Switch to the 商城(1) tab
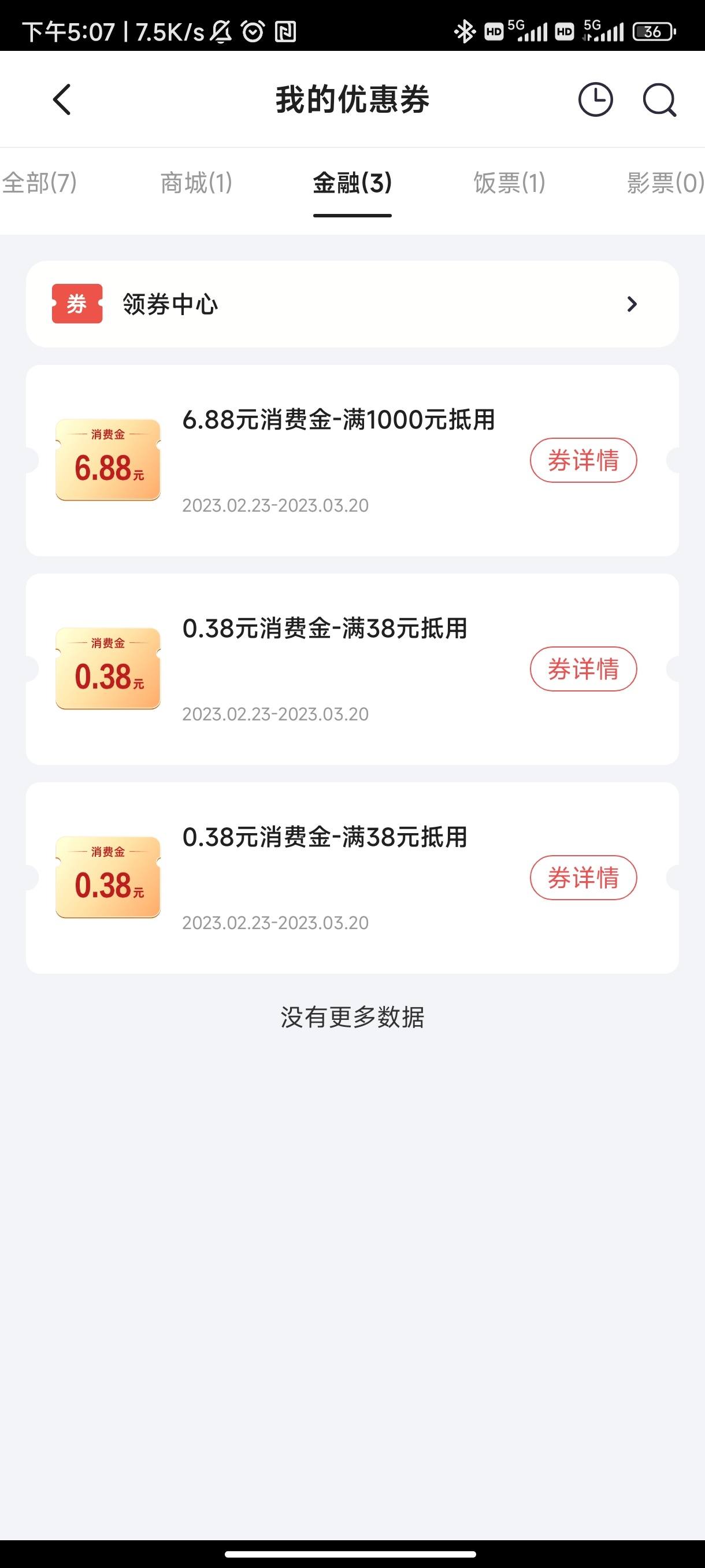 196,183
